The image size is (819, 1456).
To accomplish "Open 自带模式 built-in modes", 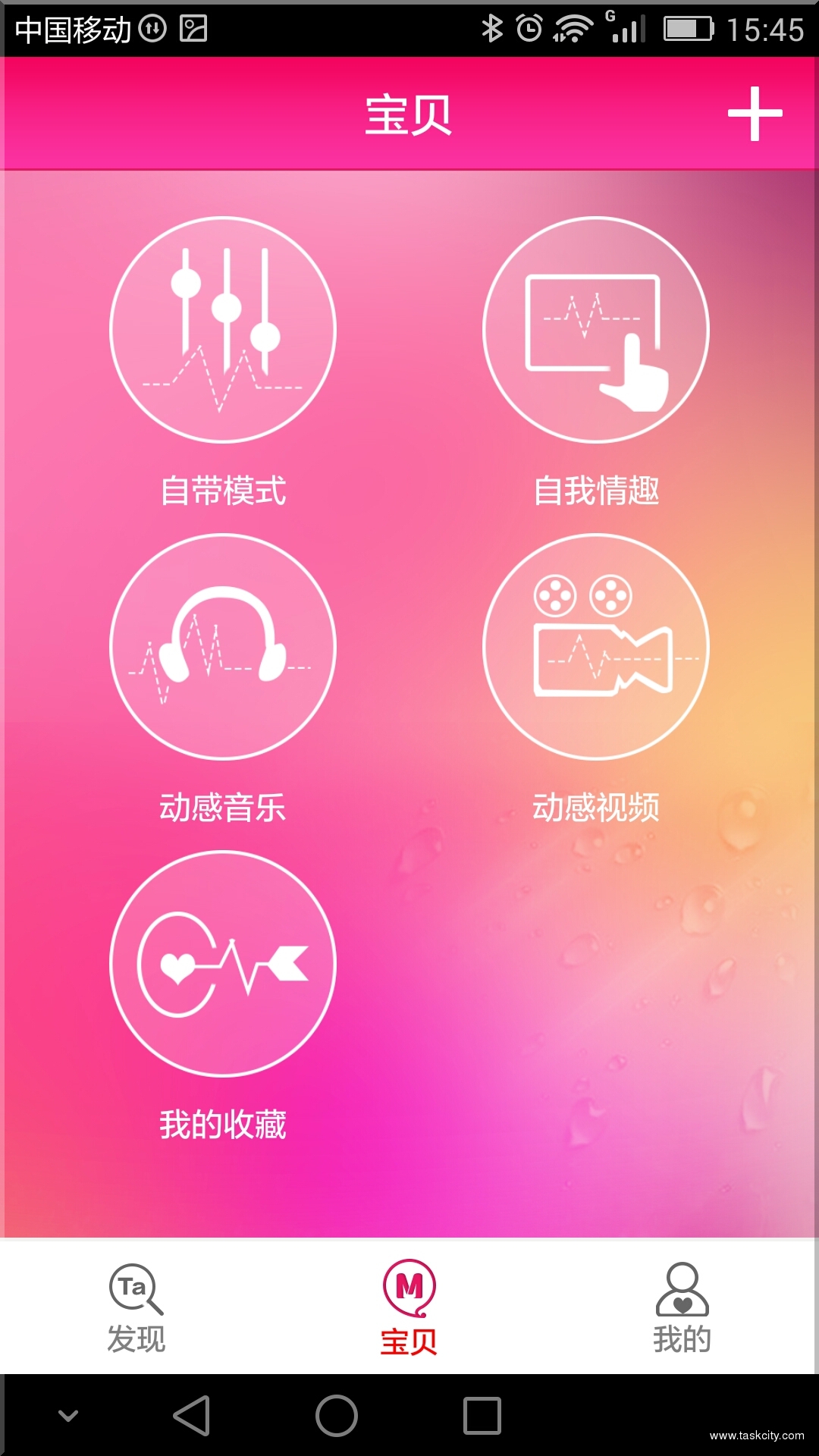I will (x=223, y=330).
